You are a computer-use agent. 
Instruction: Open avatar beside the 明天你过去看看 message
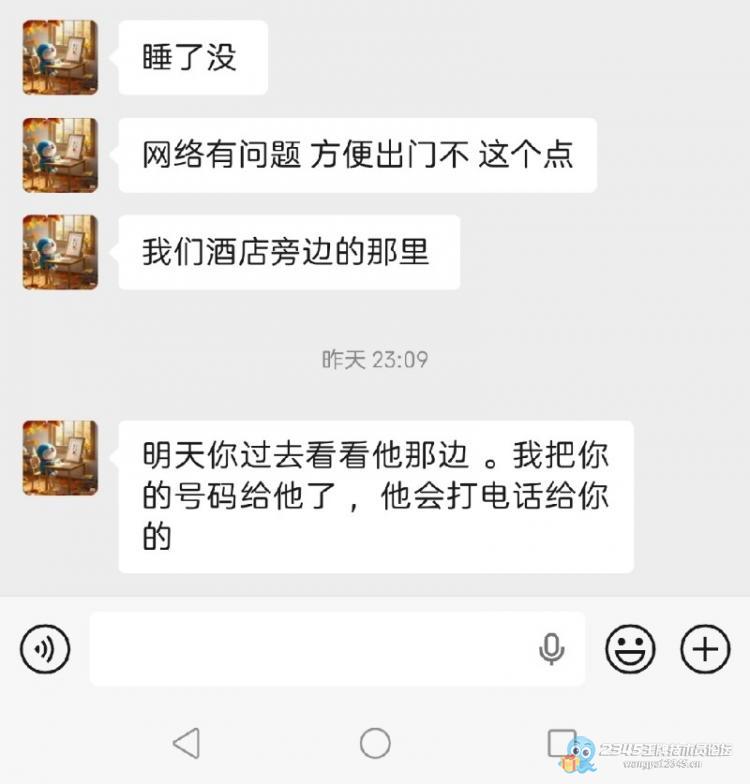coord(60,457)
